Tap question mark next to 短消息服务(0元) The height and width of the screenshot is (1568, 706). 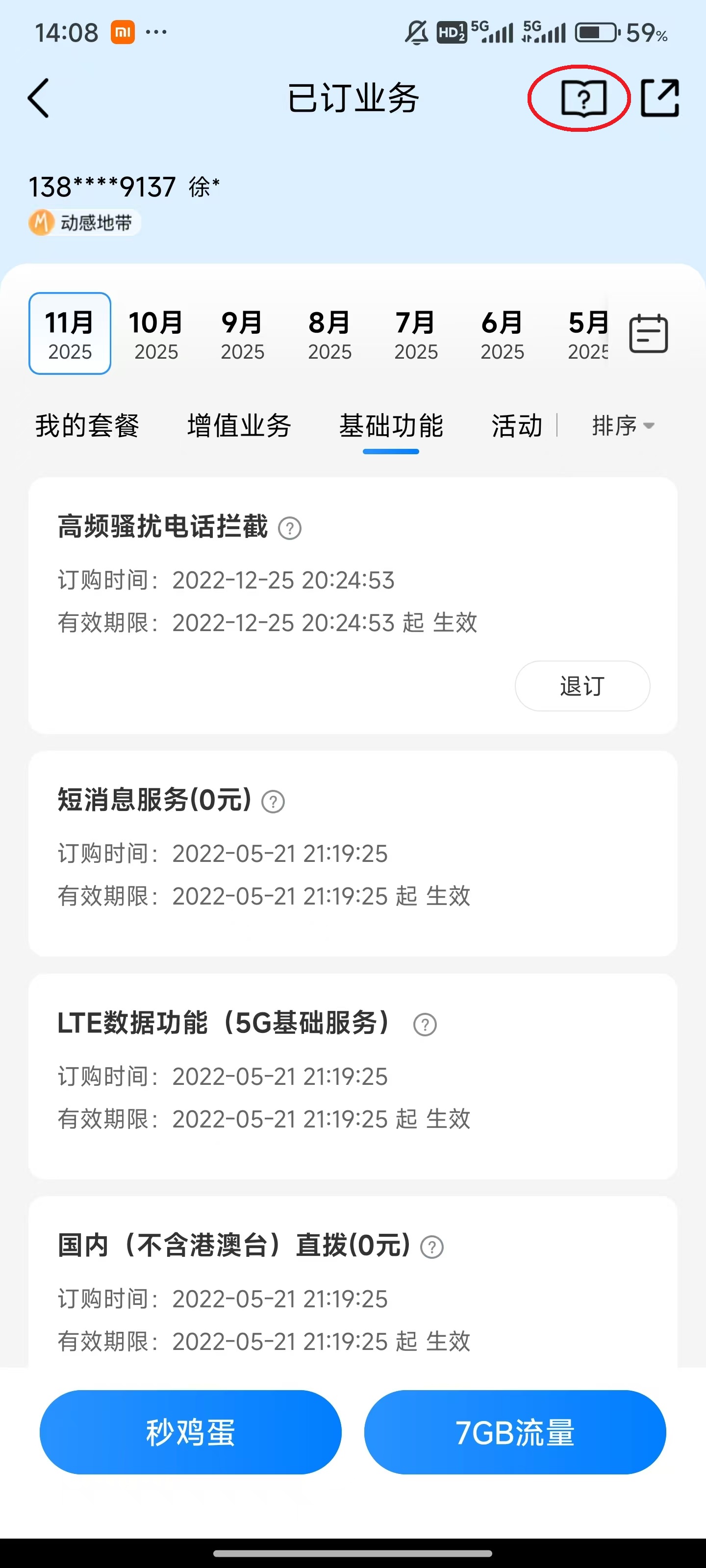point(273,802)
